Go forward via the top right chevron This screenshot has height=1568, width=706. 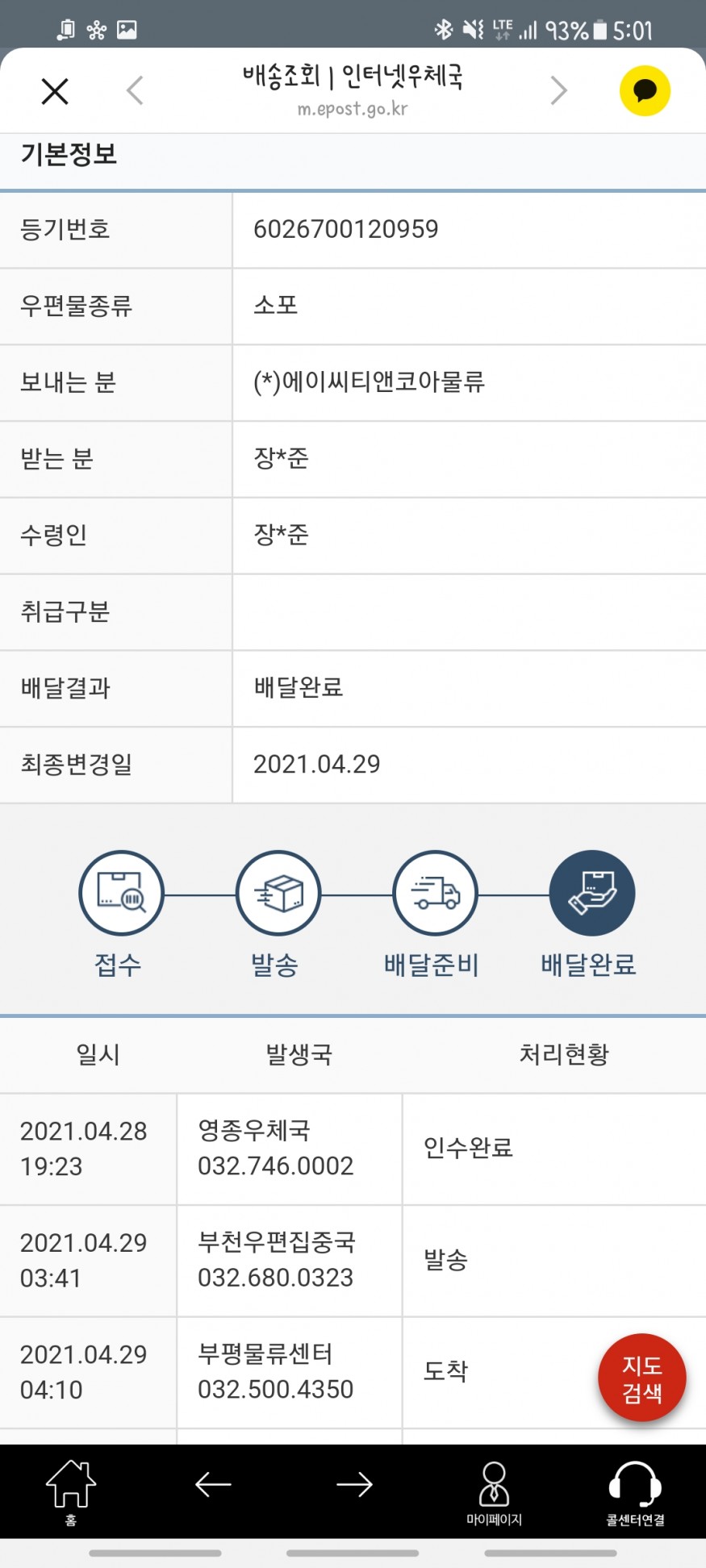coord(558,90)
